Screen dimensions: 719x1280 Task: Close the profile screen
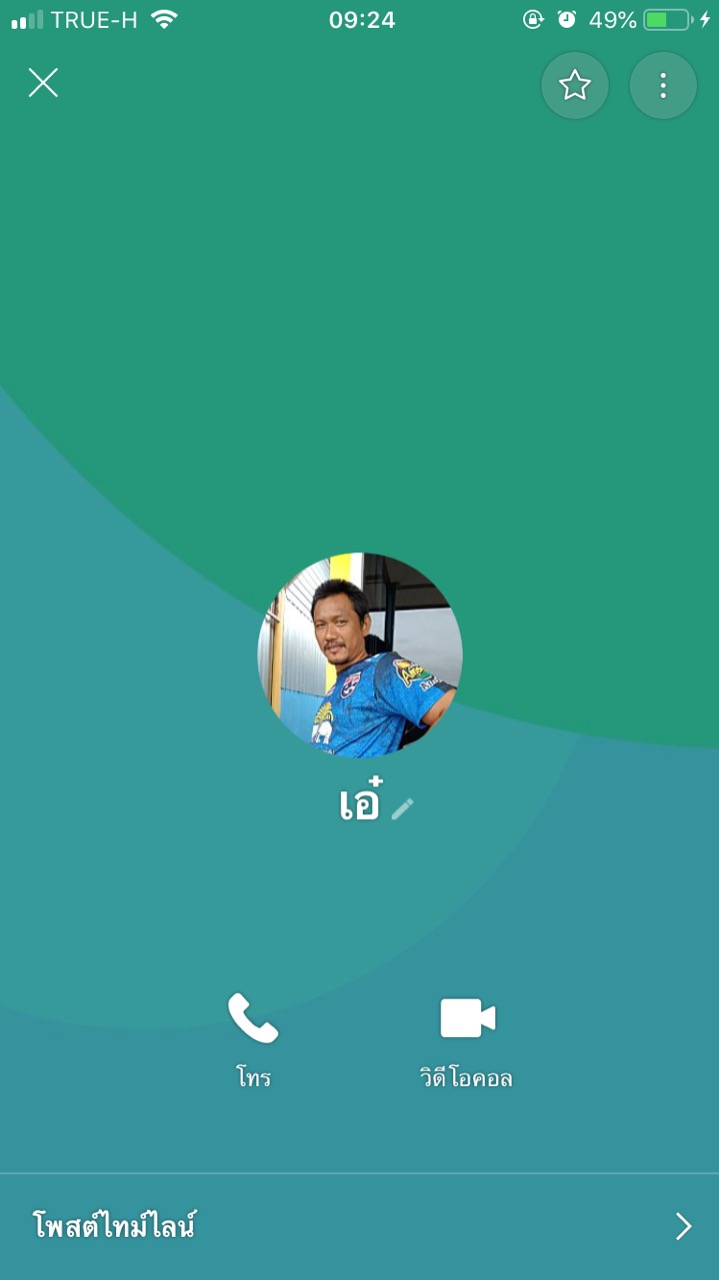point(43,83)
